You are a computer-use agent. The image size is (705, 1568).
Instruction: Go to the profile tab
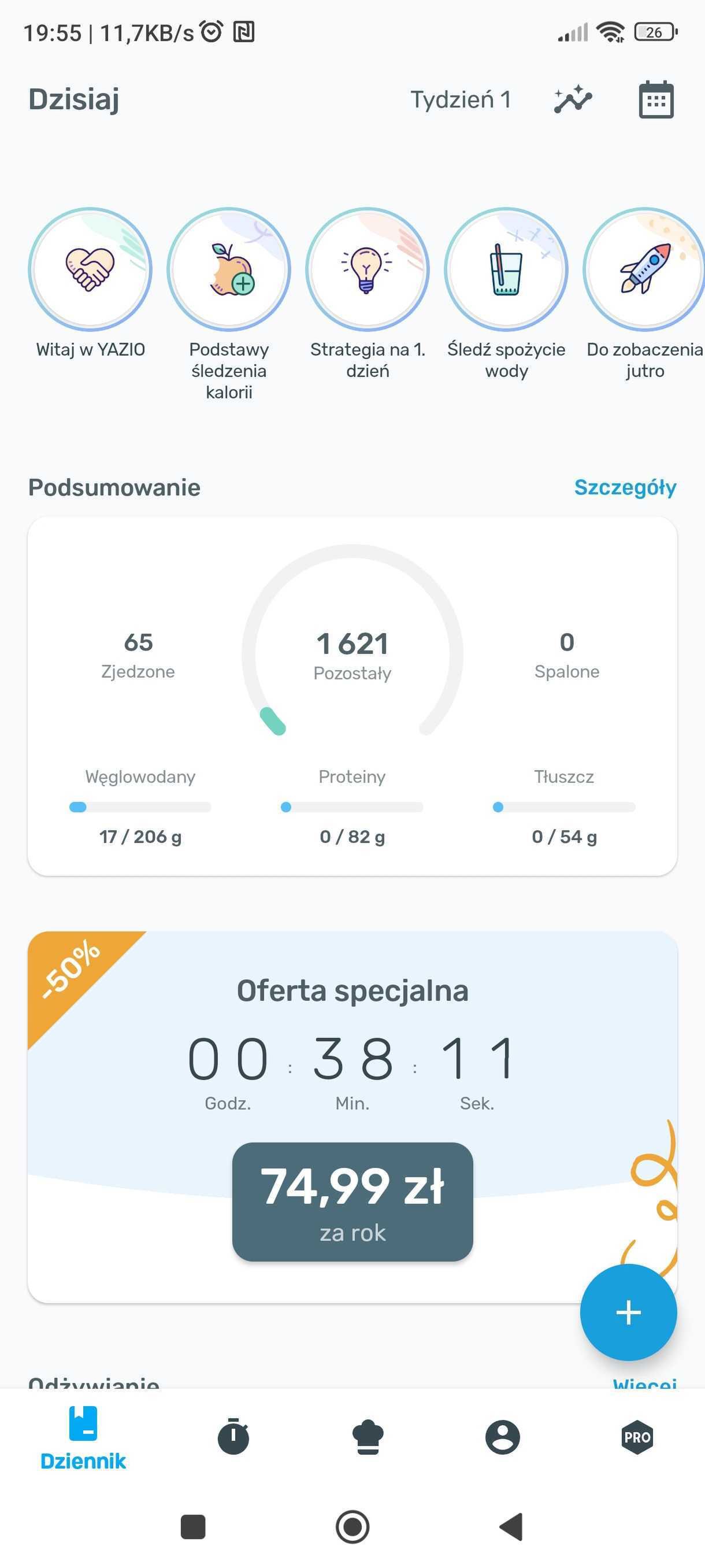502,1438
